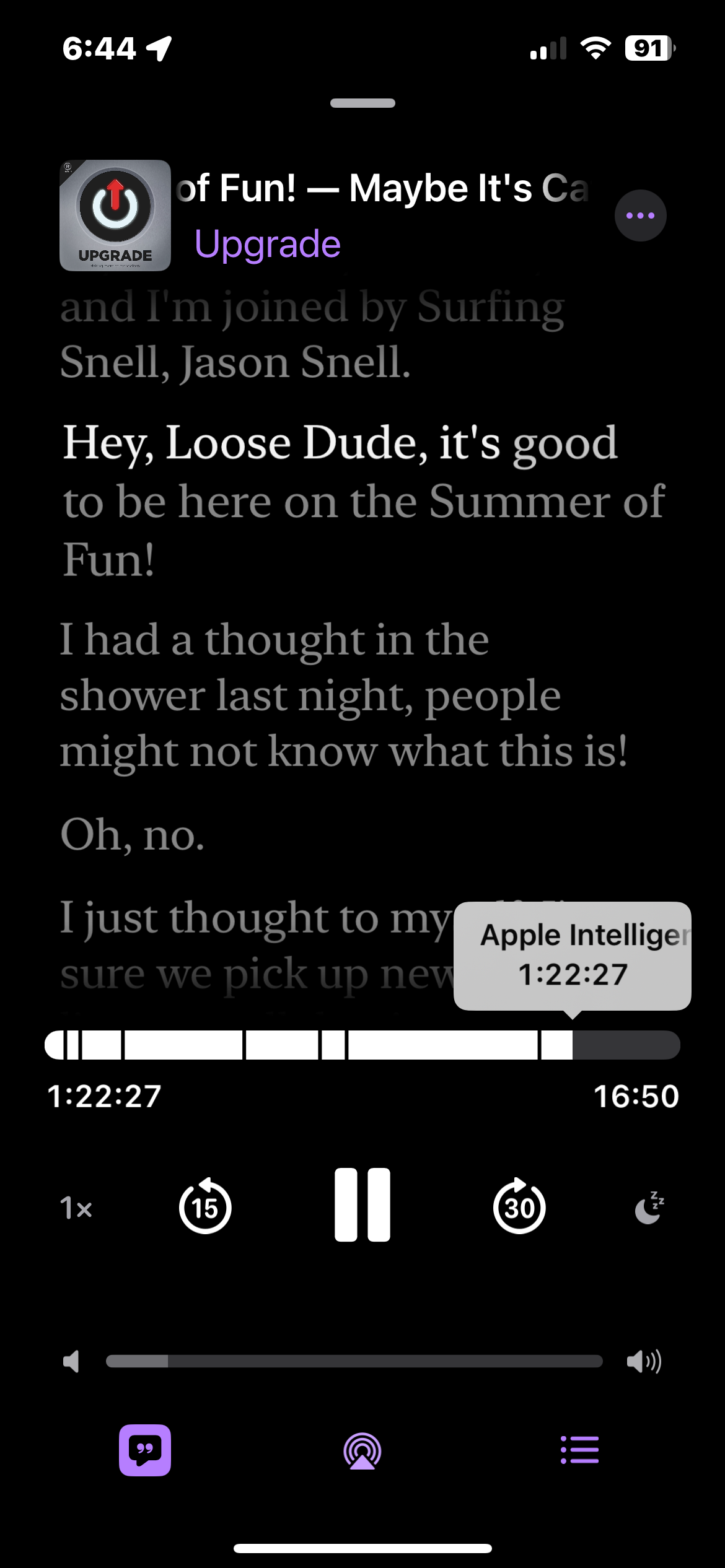The width and height of the screenshot is (725, 1568).
Task: Open the sleep timer
Action: (x=649, y=1208)
